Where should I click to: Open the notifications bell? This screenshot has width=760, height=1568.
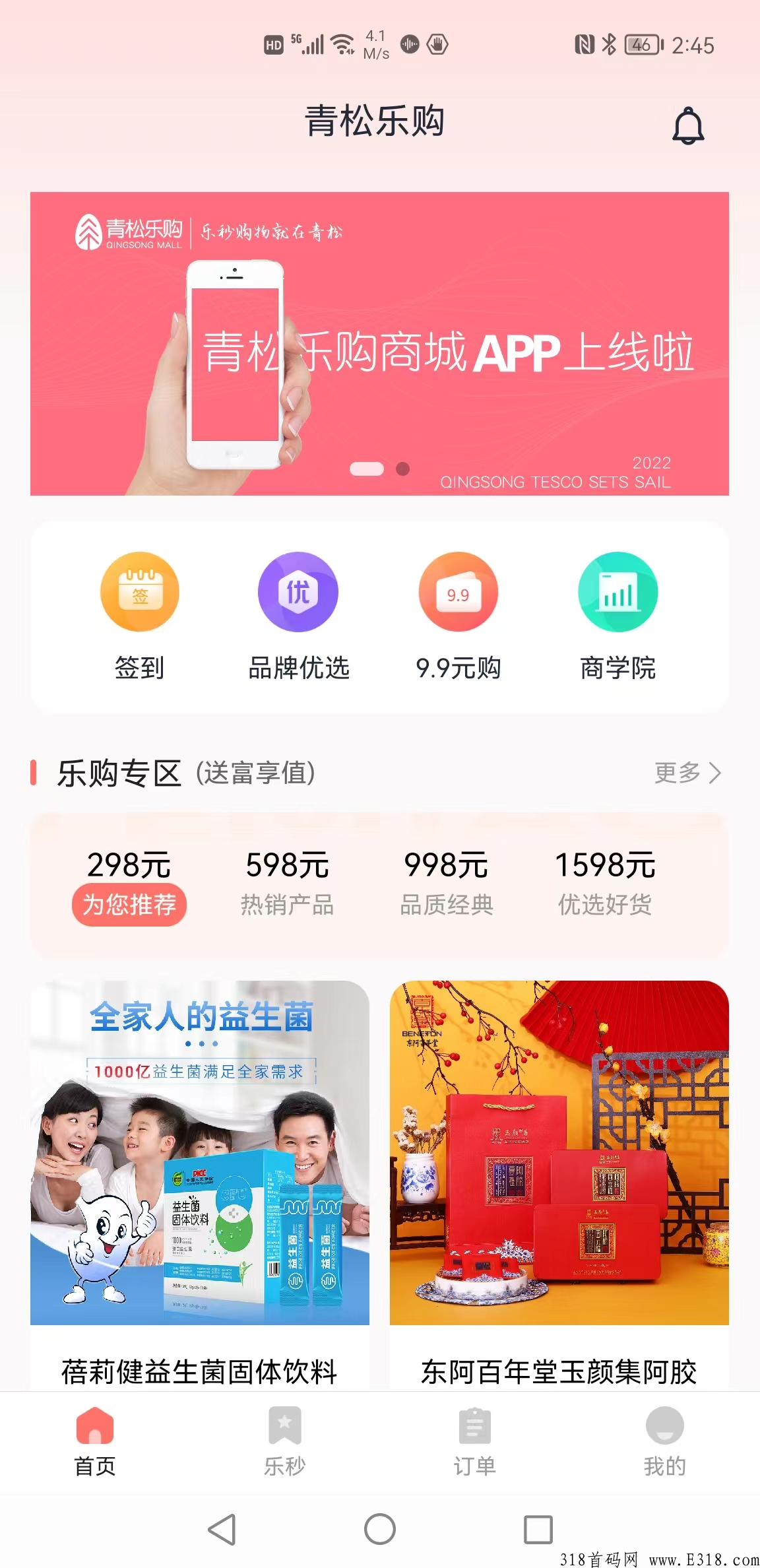(x=687, y=125)
